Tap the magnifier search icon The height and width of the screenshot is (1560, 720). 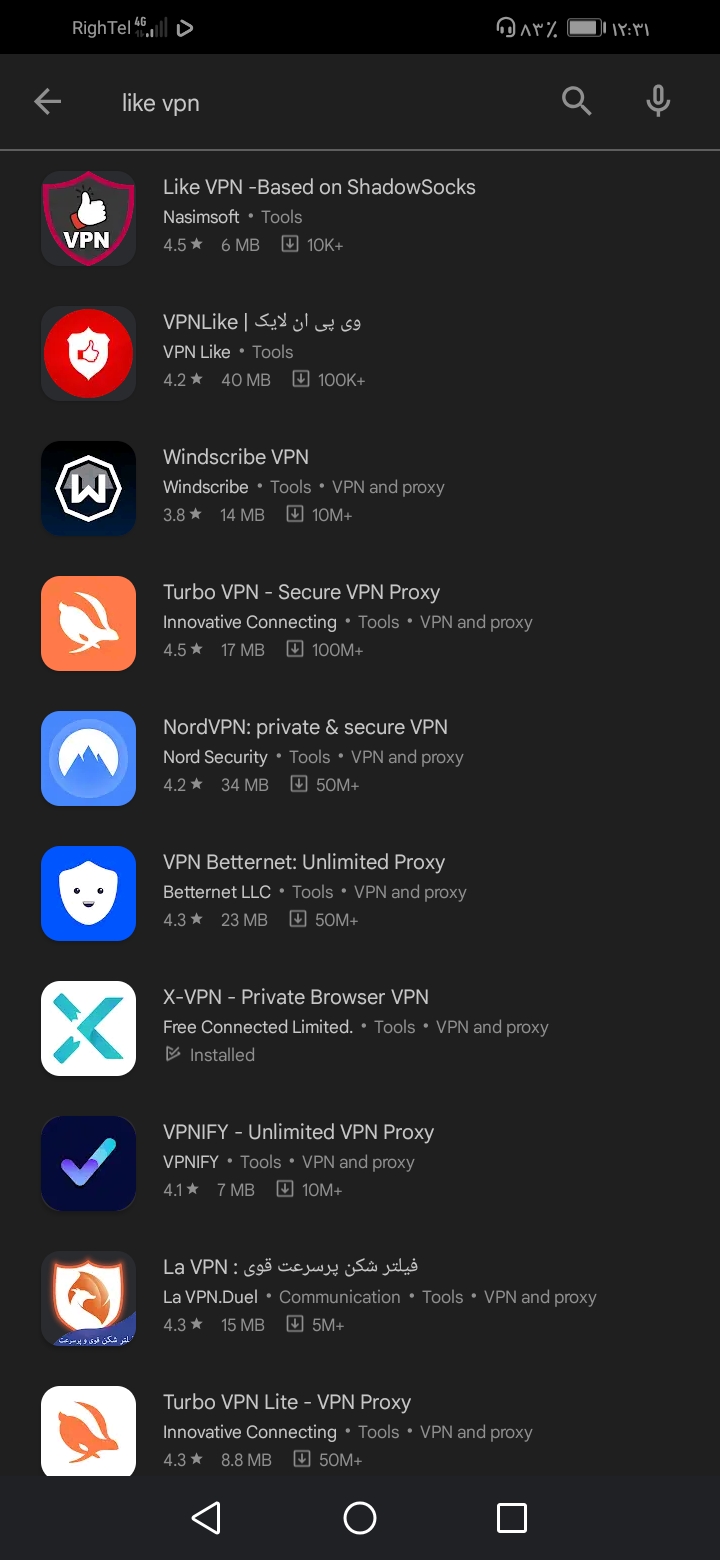(x=576, y=101)
